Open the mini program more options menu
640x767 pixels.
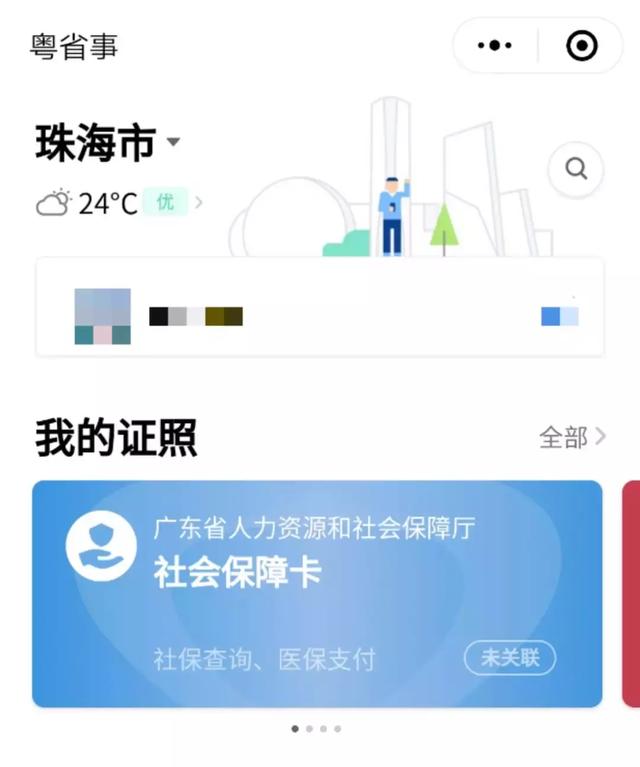click(x=495, y=46)
